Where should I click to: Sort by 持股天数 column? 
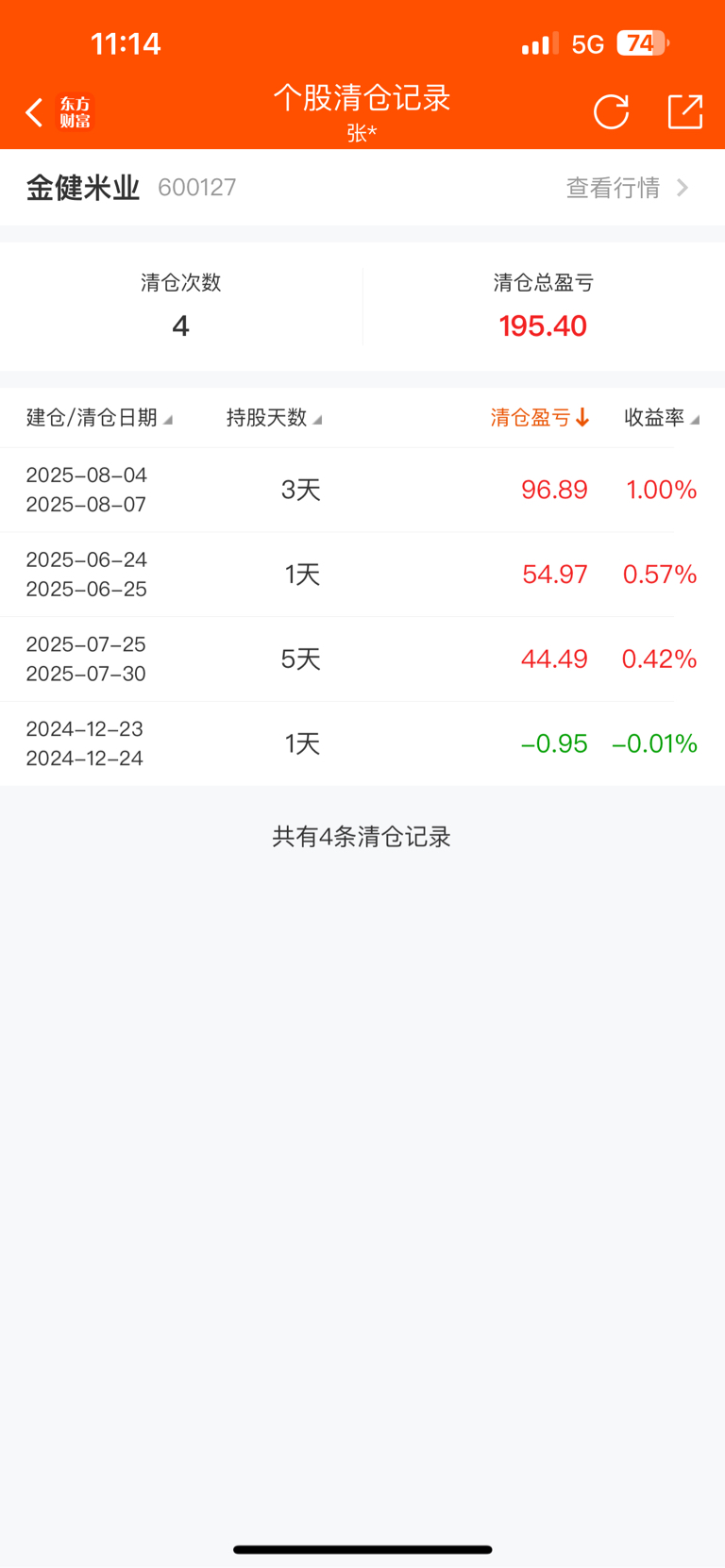274,418
